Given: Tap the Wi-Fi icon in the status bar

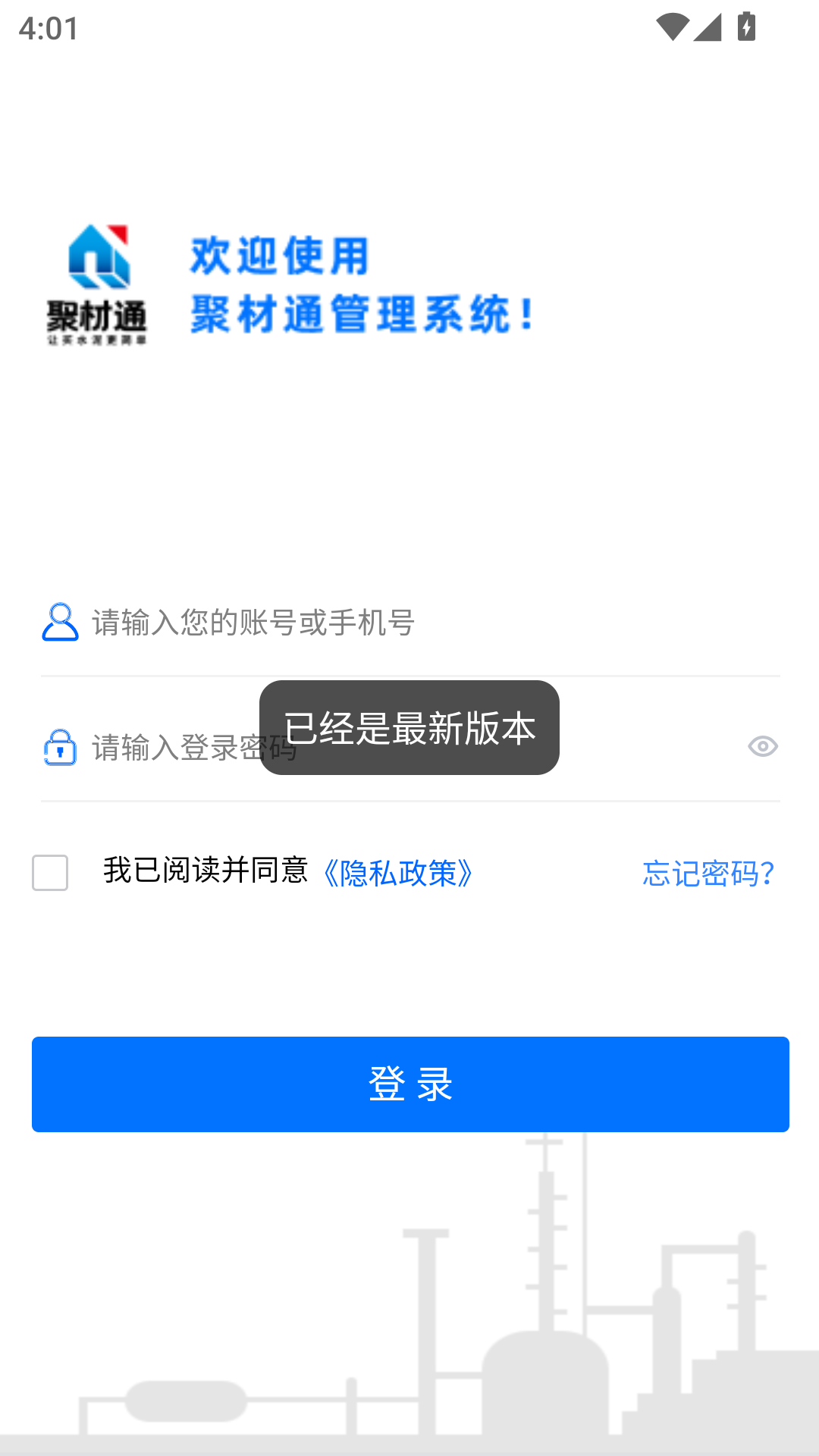Looking at the screenshot, I should [673, 25].
